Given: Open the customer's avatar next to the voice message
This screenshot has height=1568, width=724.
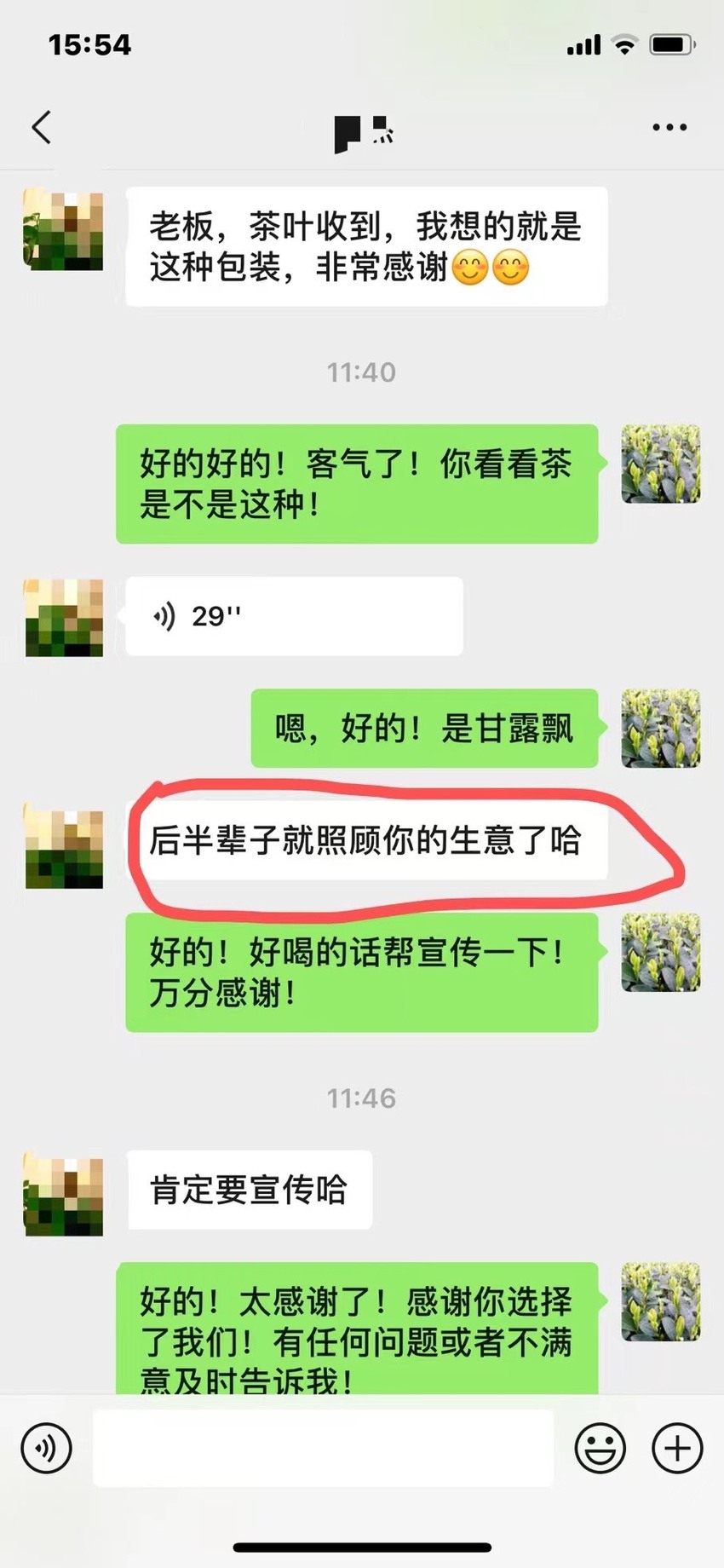Looking at the screenshot, I should 64,618.
